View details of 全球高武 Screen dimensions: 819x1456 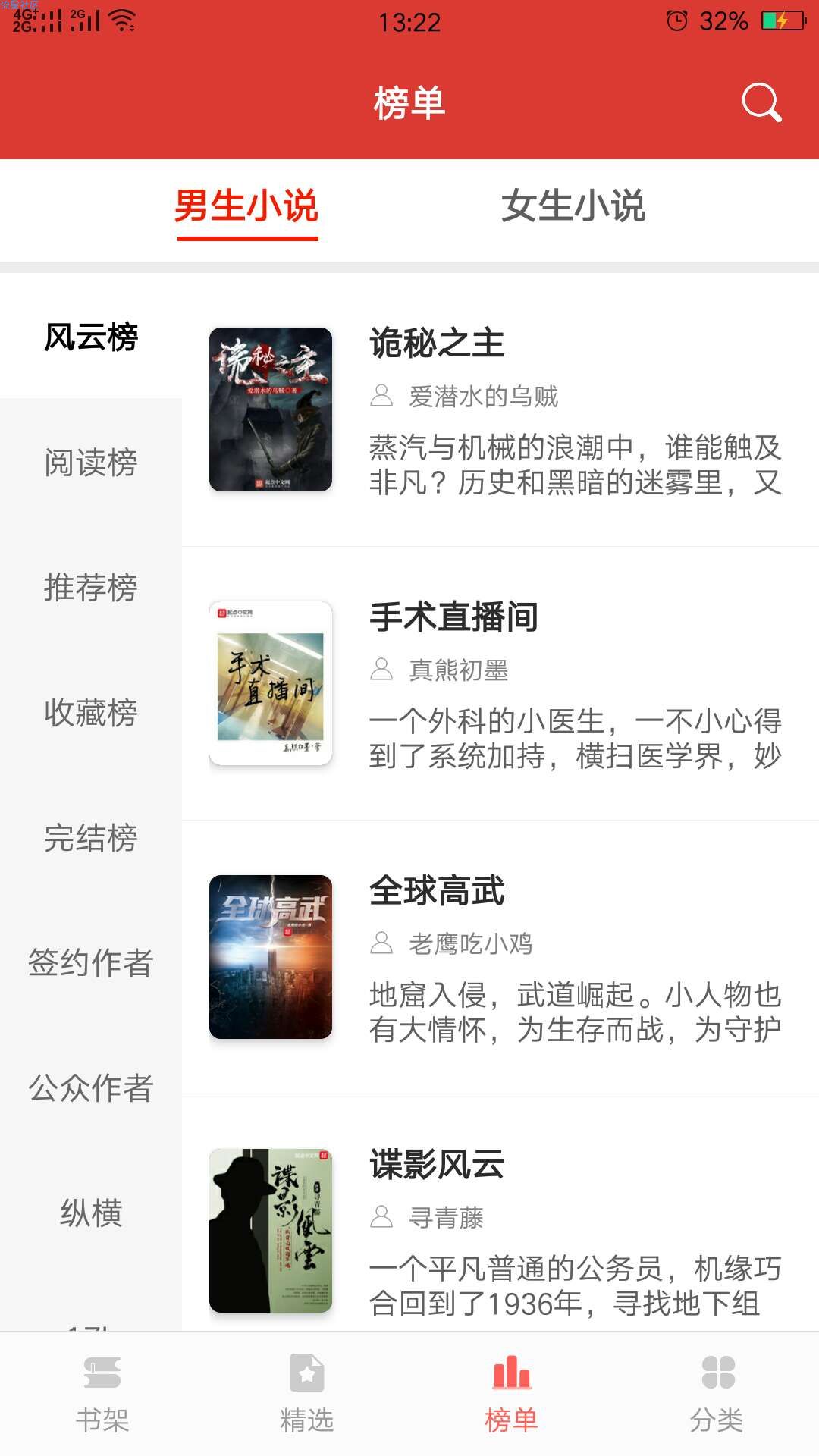pyautogui.click(x=500, y=957)
